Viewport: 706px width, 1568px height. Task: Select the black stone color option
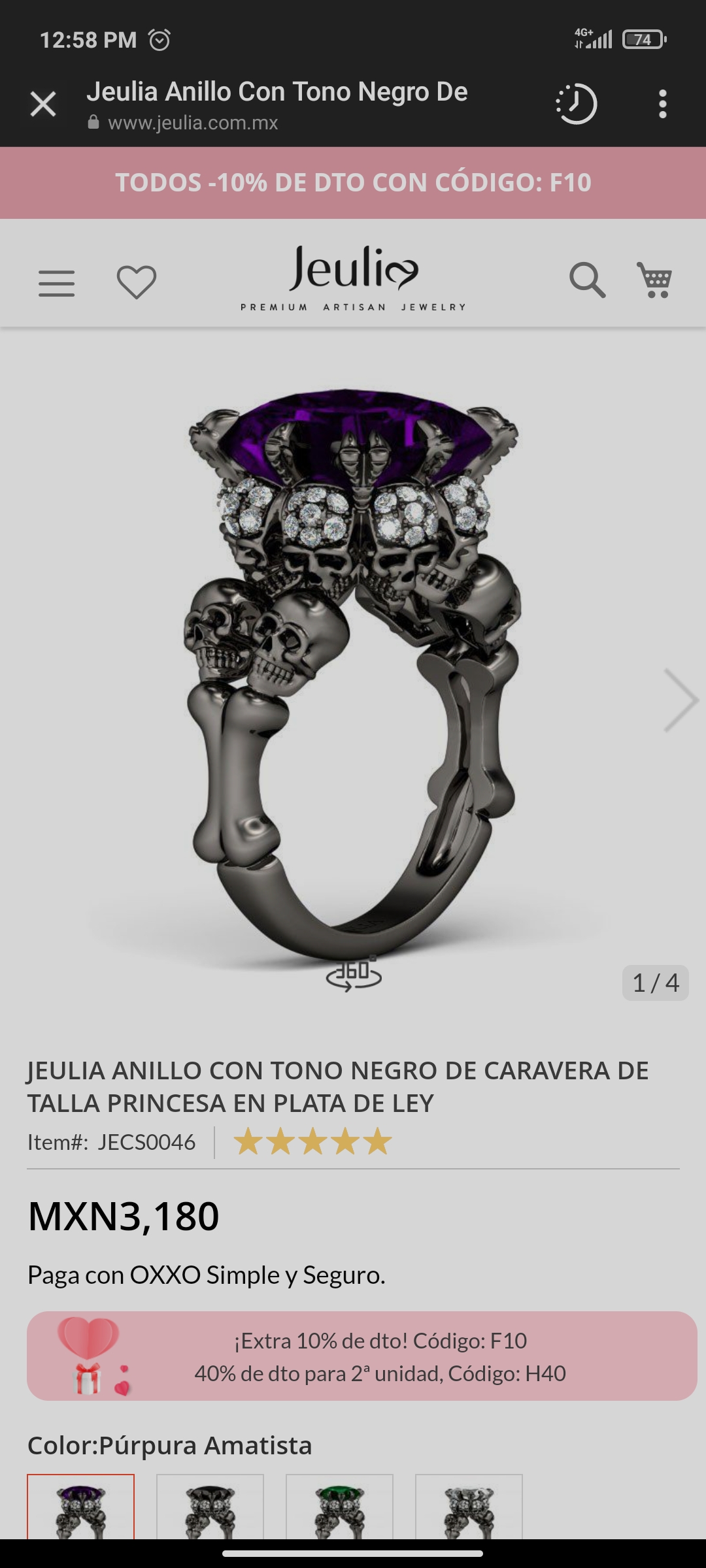click(x=210, y=1507)
